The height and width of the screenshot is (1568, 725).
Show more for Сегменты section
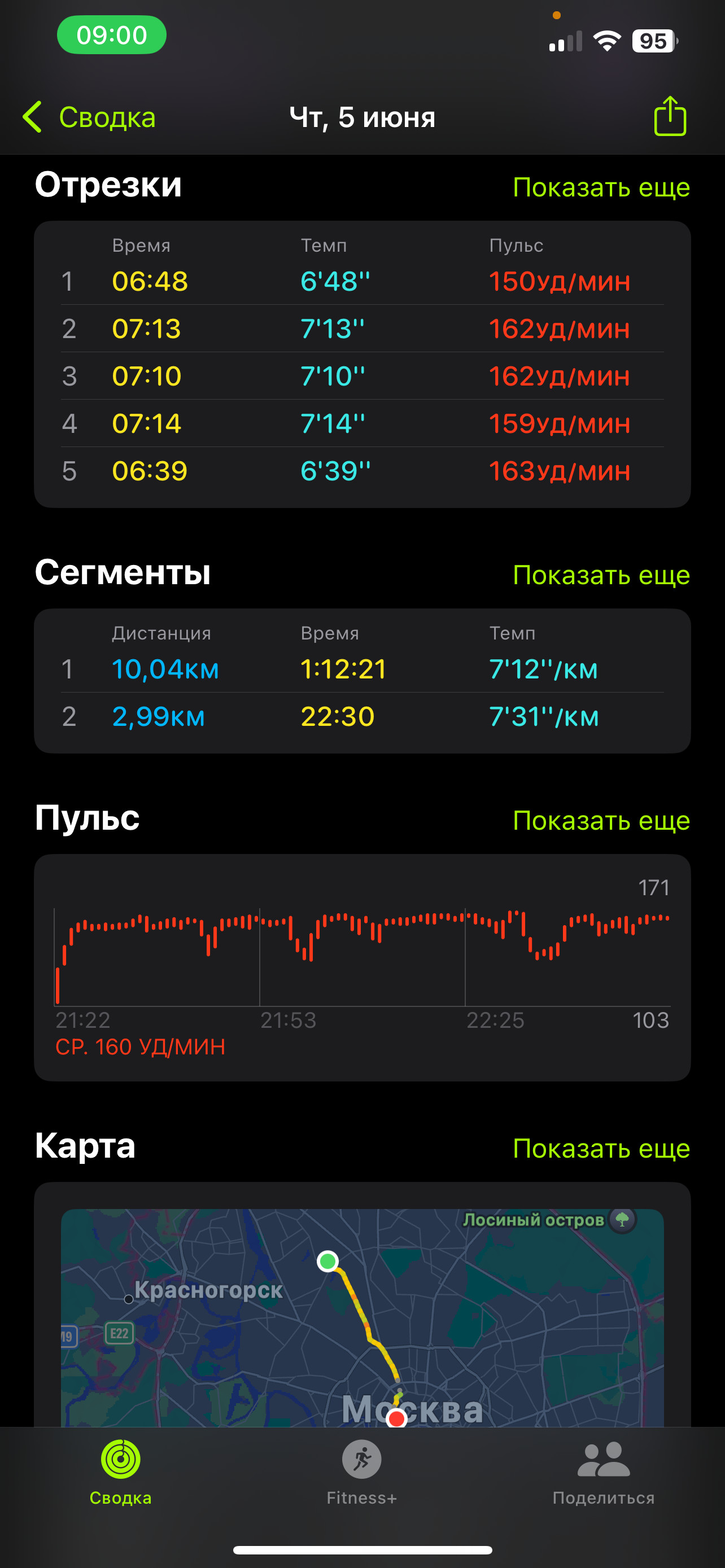[601, 575]
